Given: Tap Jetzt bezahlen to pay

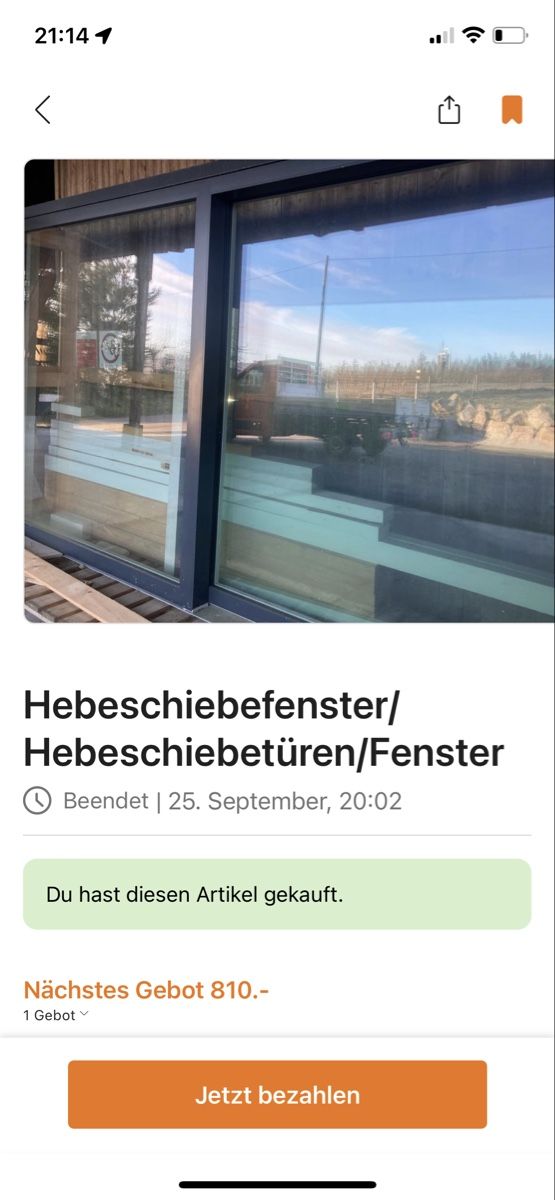Looking at the screenshot, I should point(277,1095).
